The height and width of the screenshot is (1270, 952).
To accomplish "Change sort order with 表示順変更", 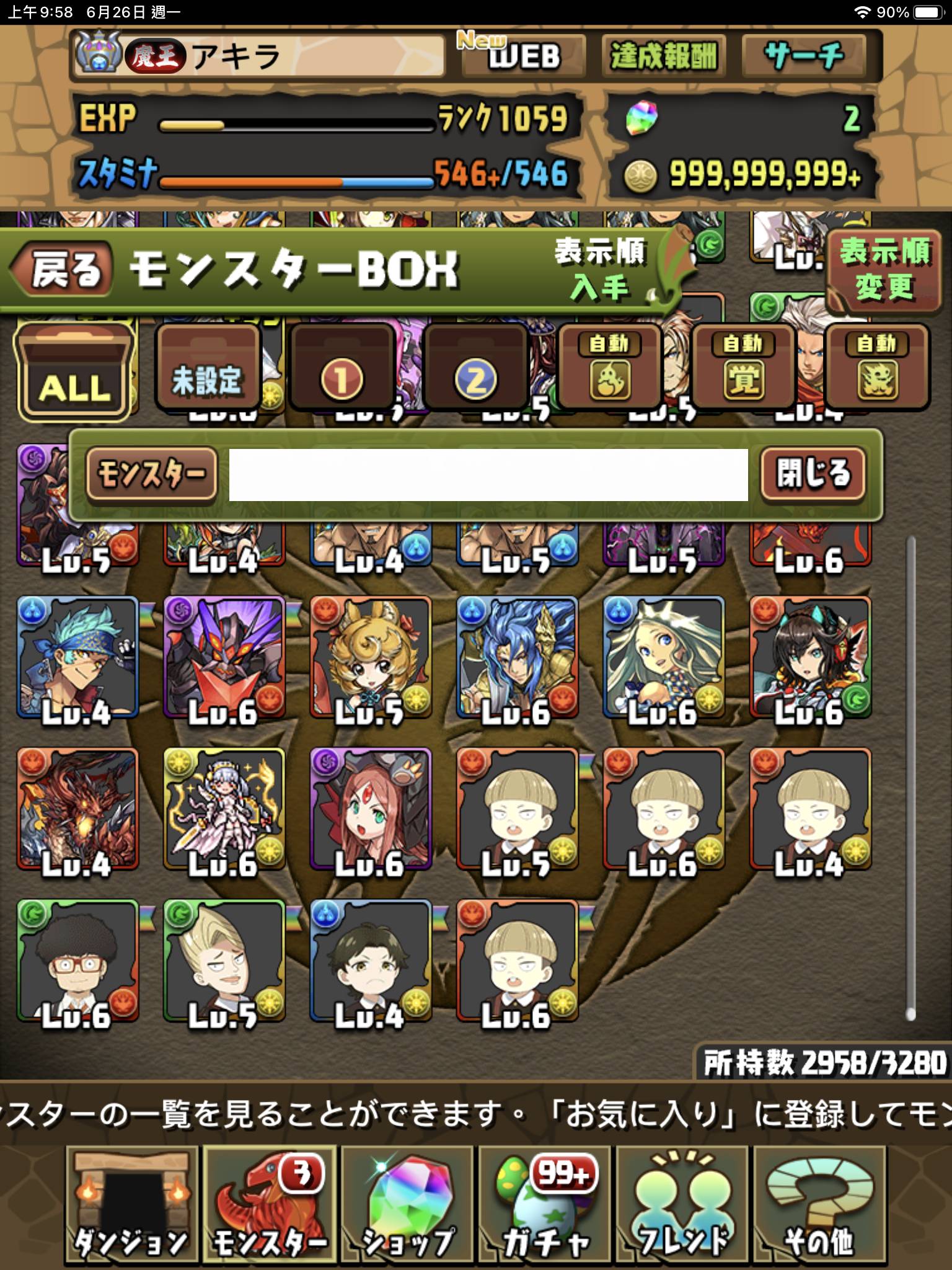I will (x=884, y=270).
